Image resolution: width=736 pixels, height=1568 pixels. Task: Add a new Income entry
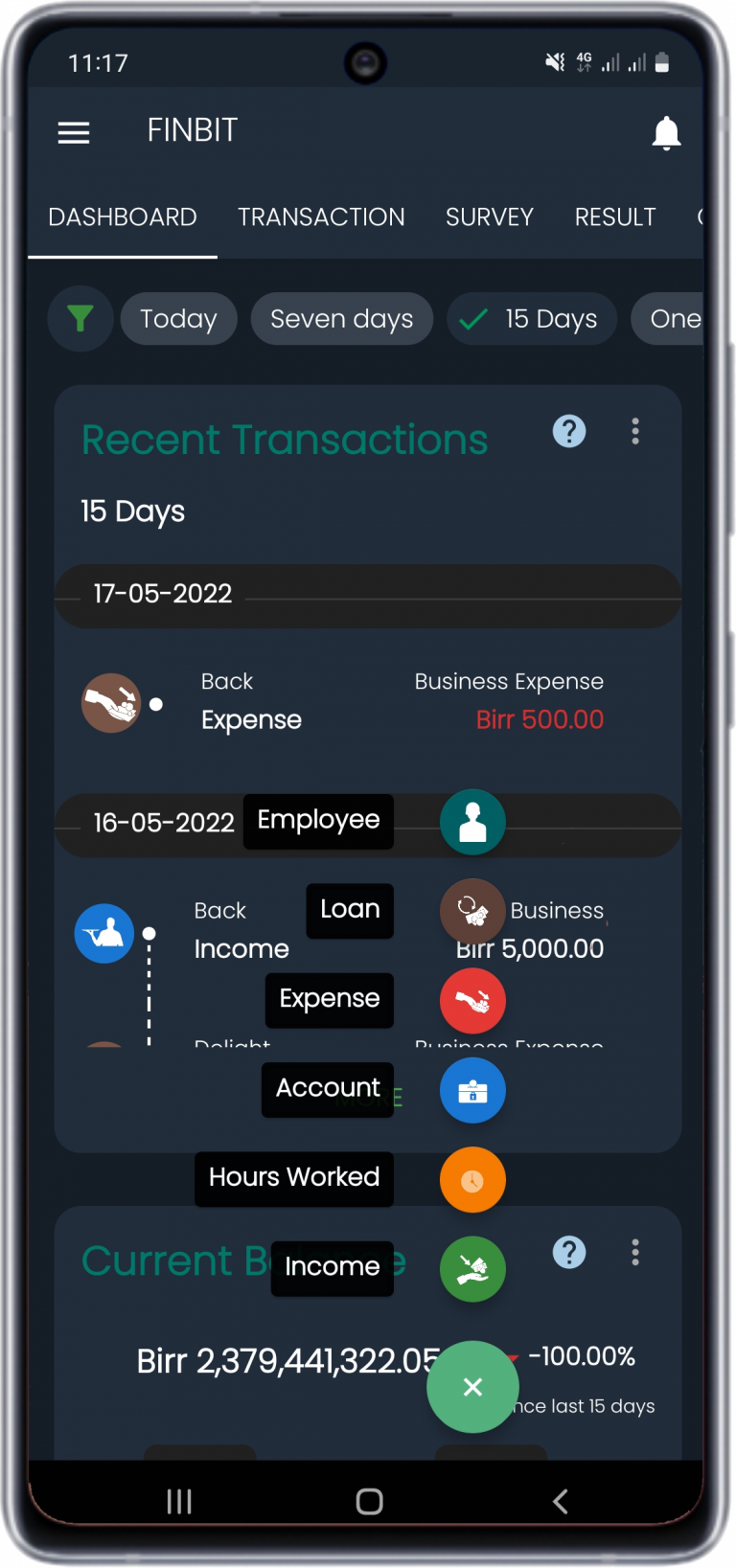(472, 1268)
